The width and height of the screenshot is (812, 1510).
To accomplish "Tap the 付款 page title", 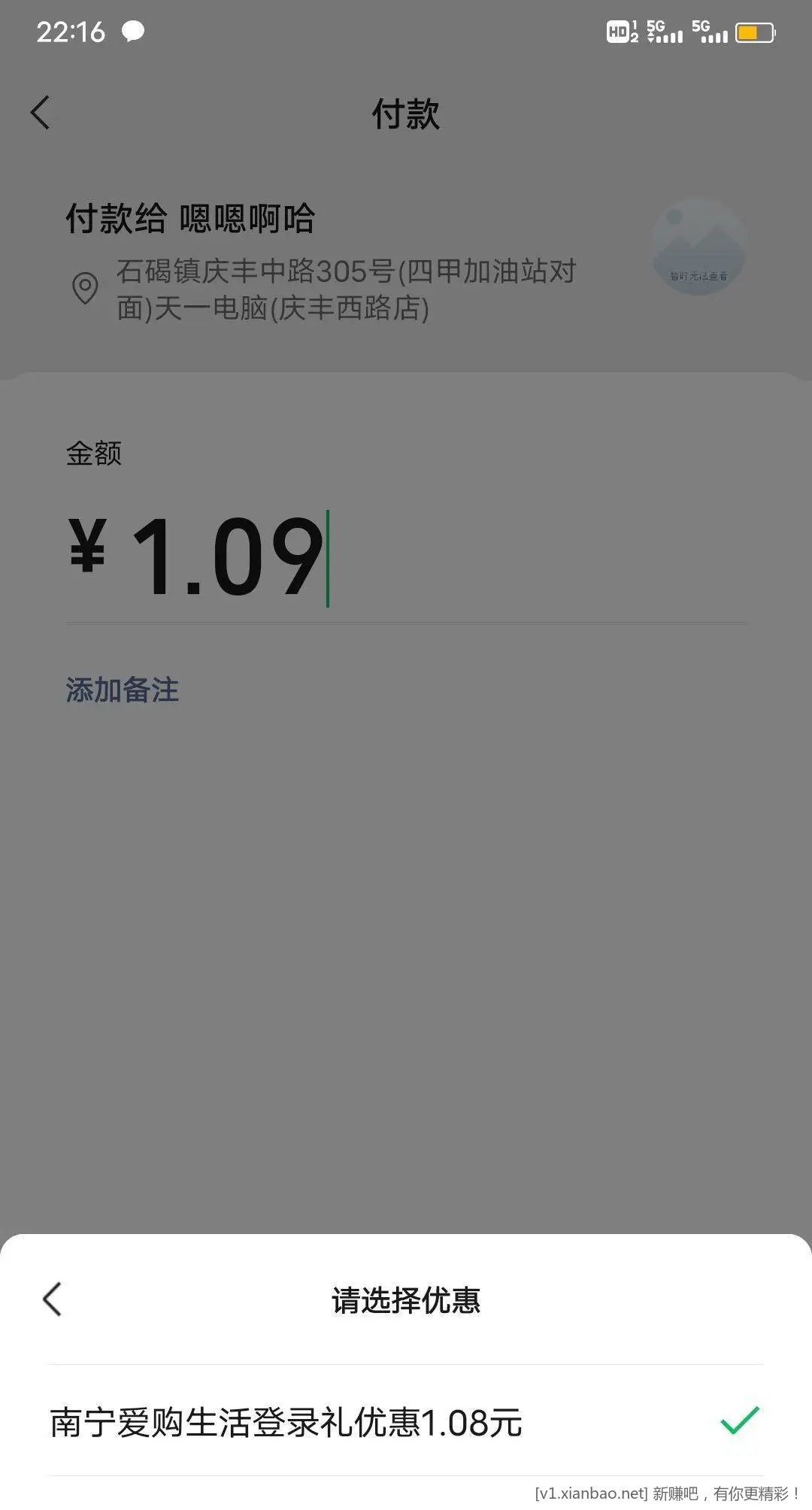I will tap(406, 113).
